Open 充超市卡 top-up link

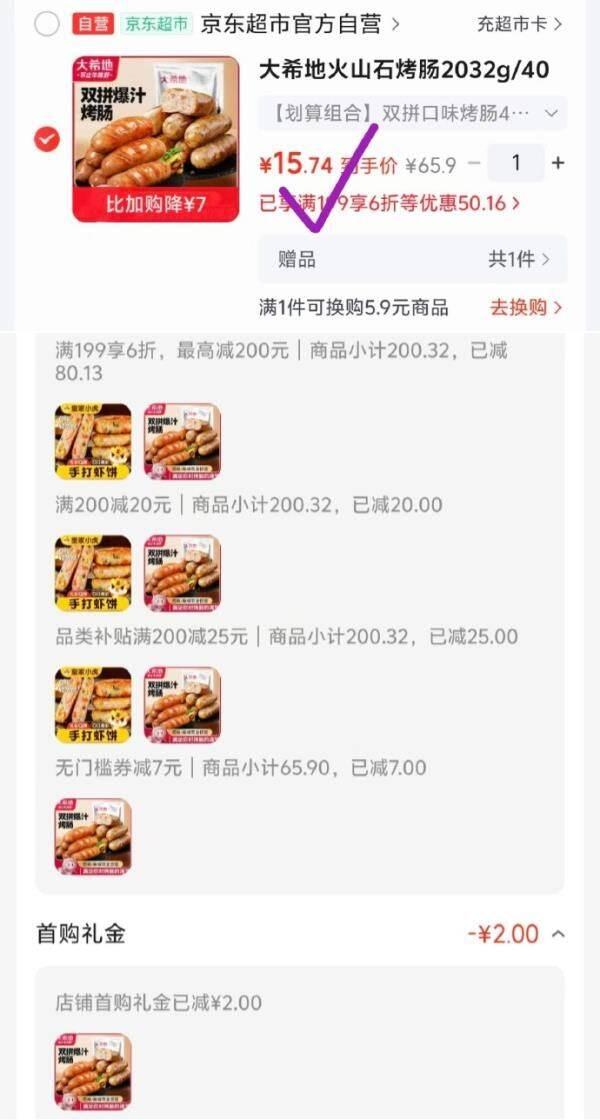click(x=520, y=24)
